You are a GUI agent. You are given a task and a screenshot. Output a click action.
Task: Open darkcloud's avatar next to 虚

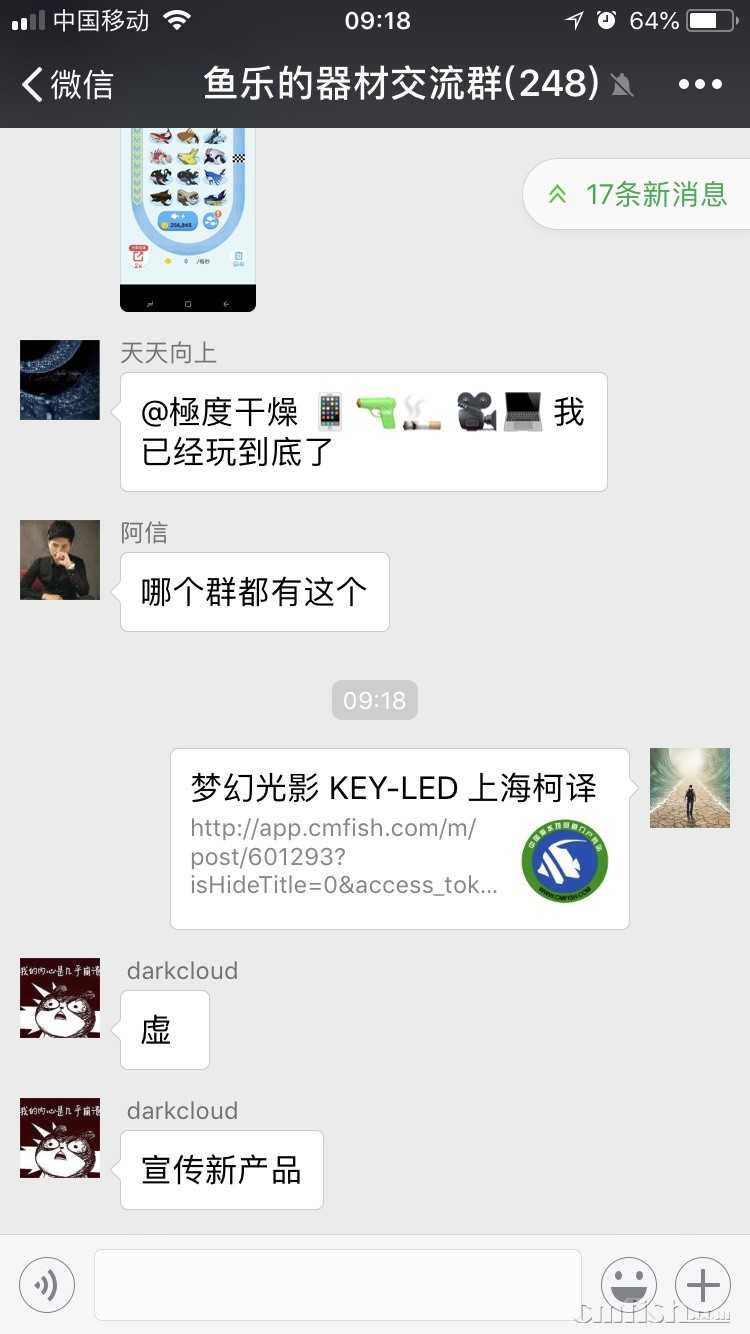tap(60, 998)
